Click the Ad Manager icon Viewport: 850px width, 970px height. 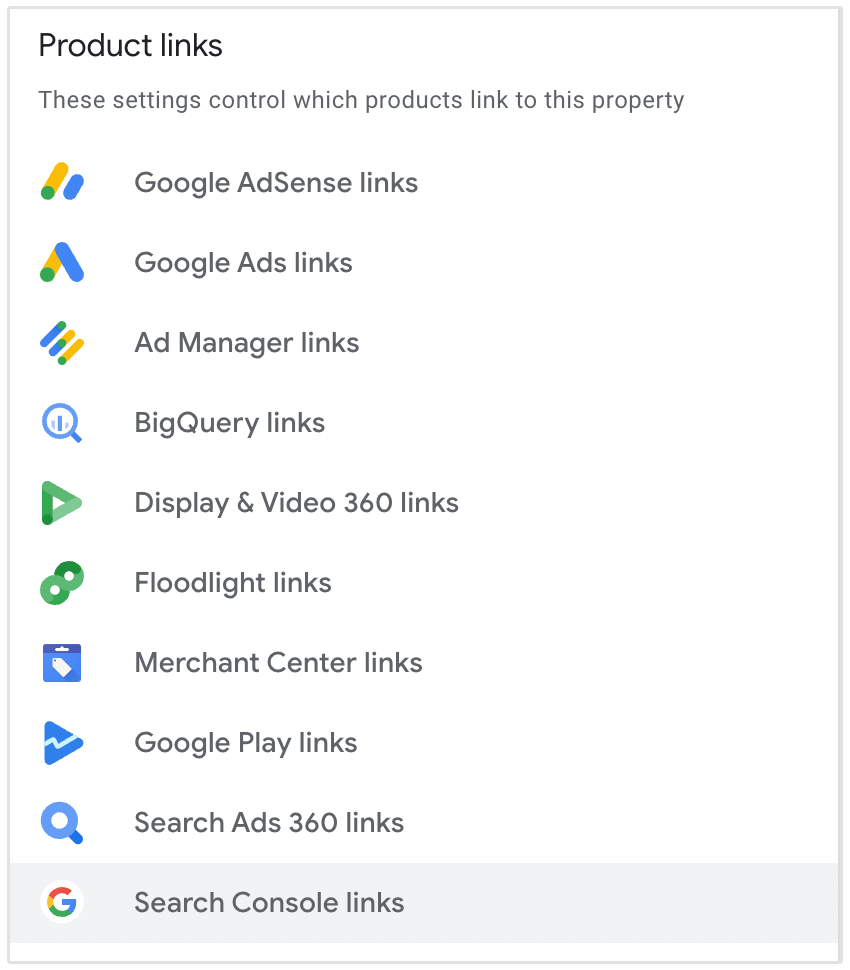[62, 343]
